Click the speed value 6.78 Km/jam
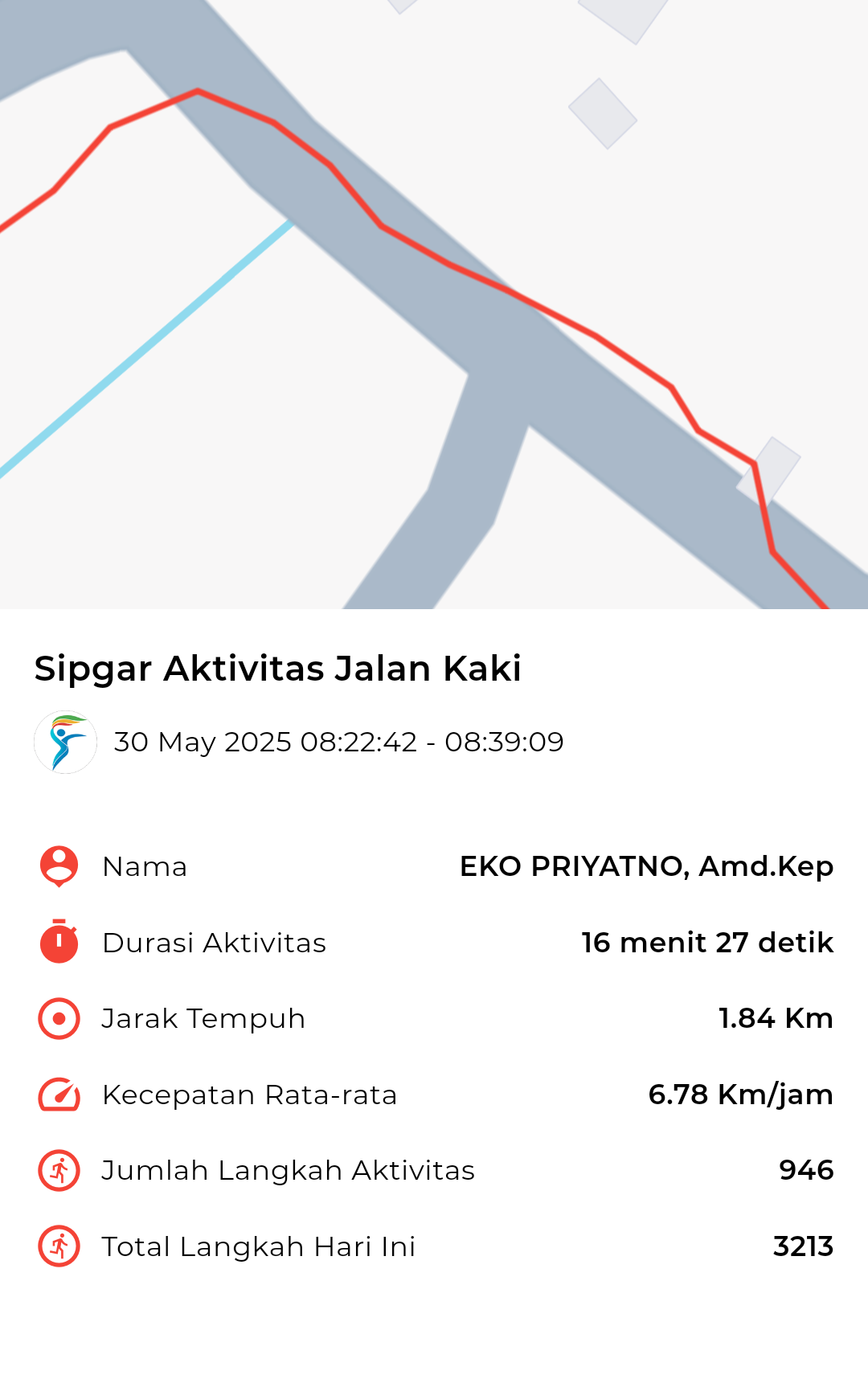This screenshot has height=1375, width=868. [741, 1094]
